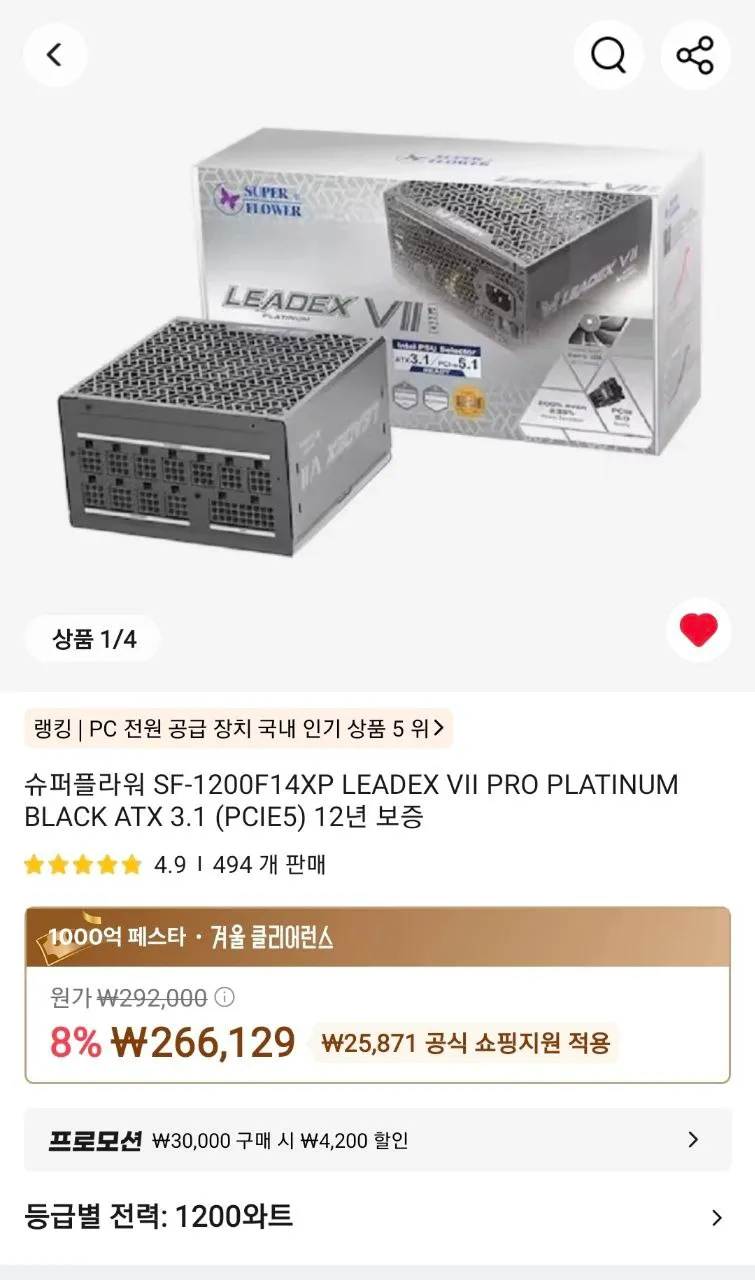This screenshot has width=755, height=1280.
Task: Tap the share icon at top right
Action: click(697, 55)
